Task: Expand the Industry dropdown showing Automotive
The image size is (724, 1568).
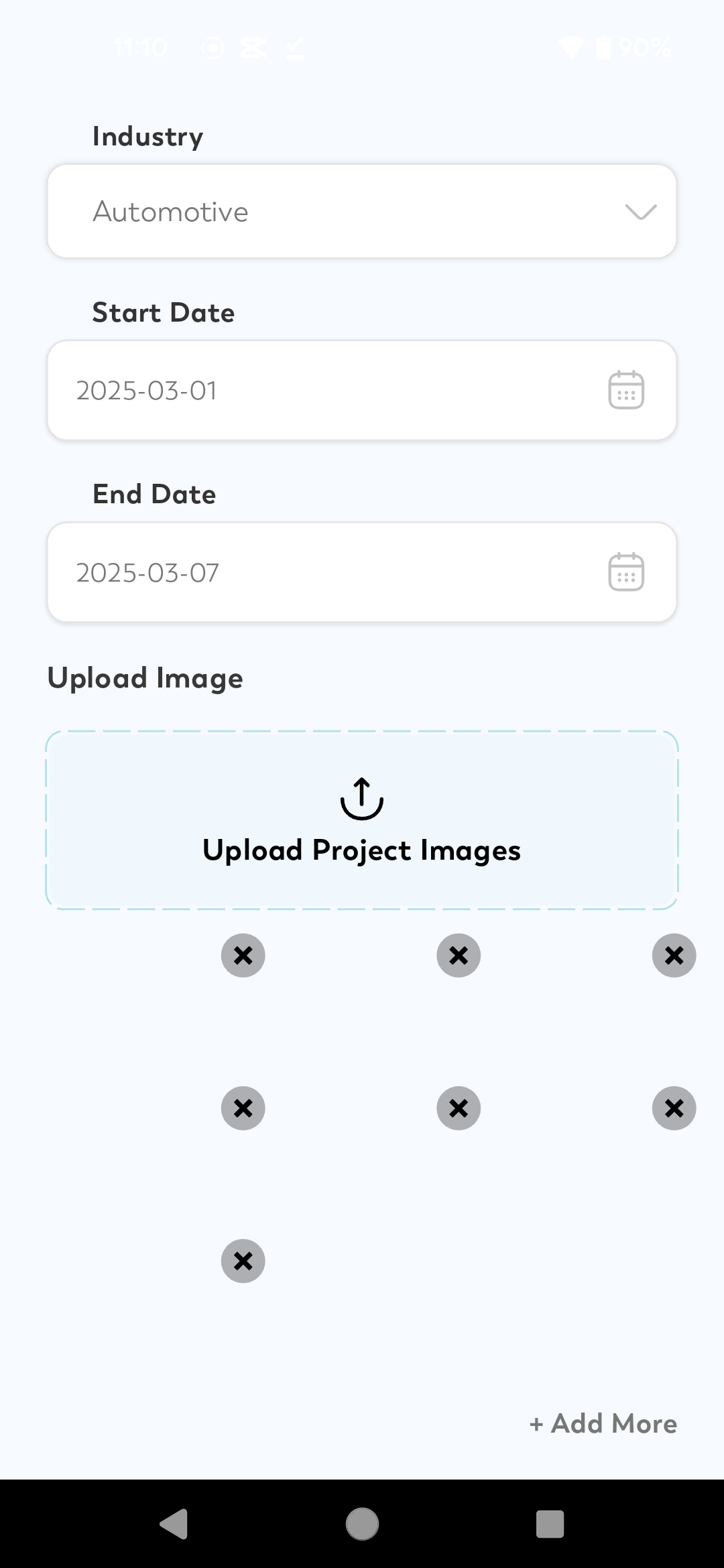Action: 362,211
